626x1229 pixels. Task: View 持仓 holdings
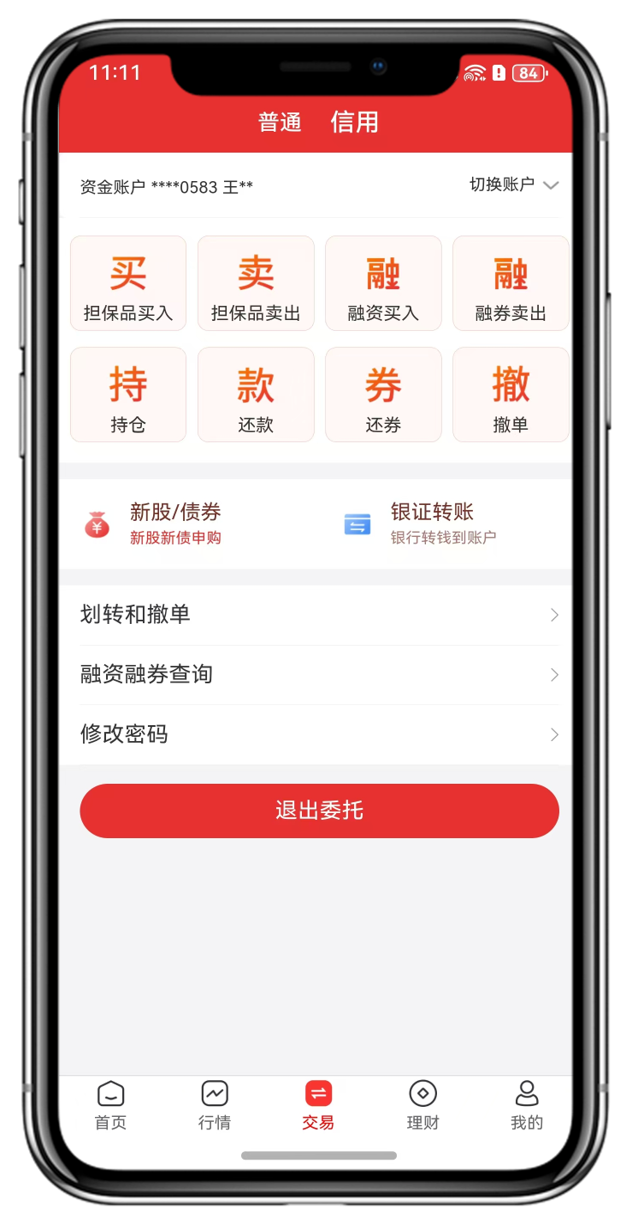128,395
